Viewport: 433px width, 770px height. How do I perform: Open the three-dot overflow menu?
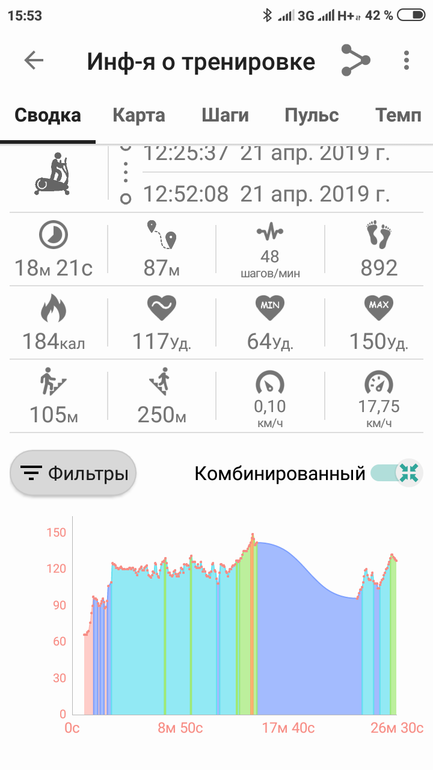pyautogui.click(x=406, y=60)
